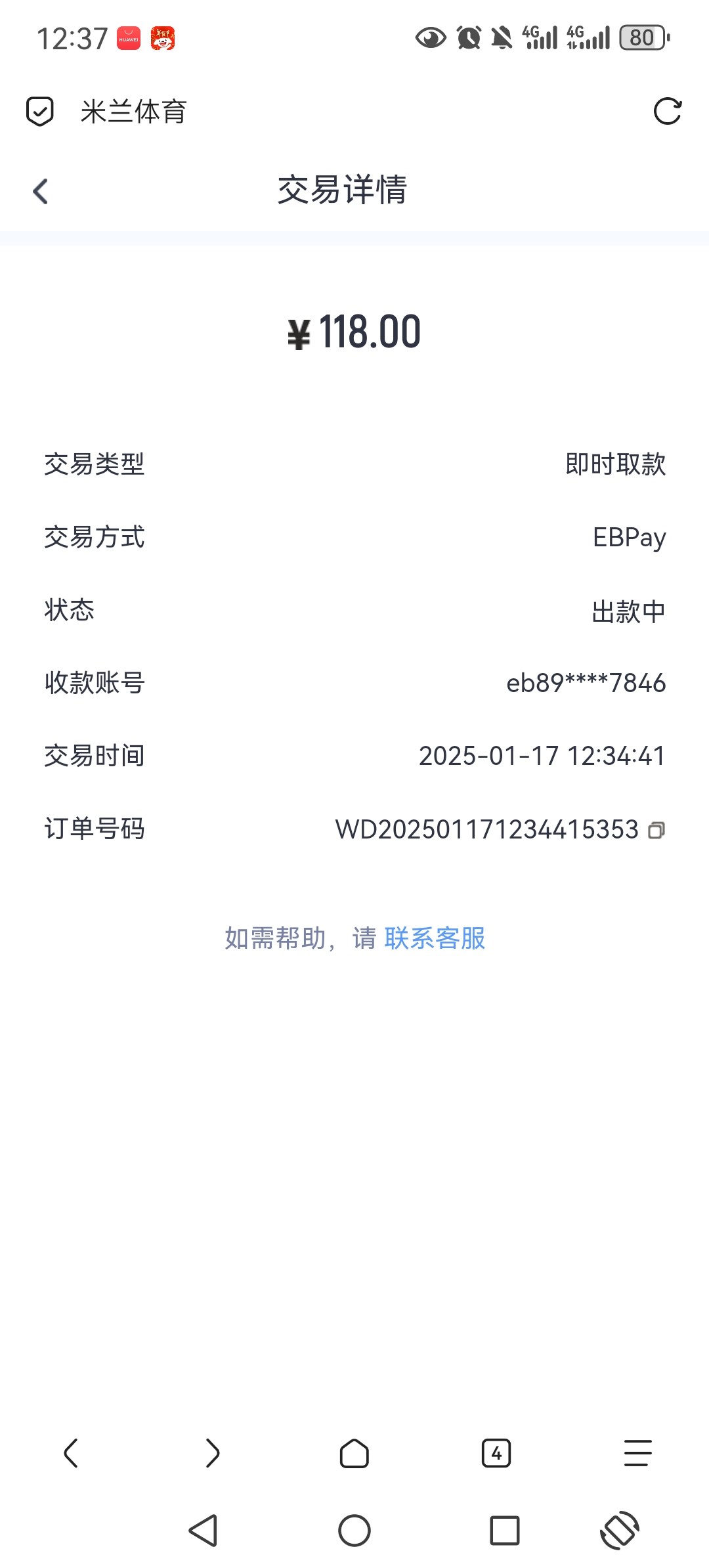Open the browser tabs switcher showing 4
The height and width of the screenshot is (1568, 709).
tap(496, 1453)
